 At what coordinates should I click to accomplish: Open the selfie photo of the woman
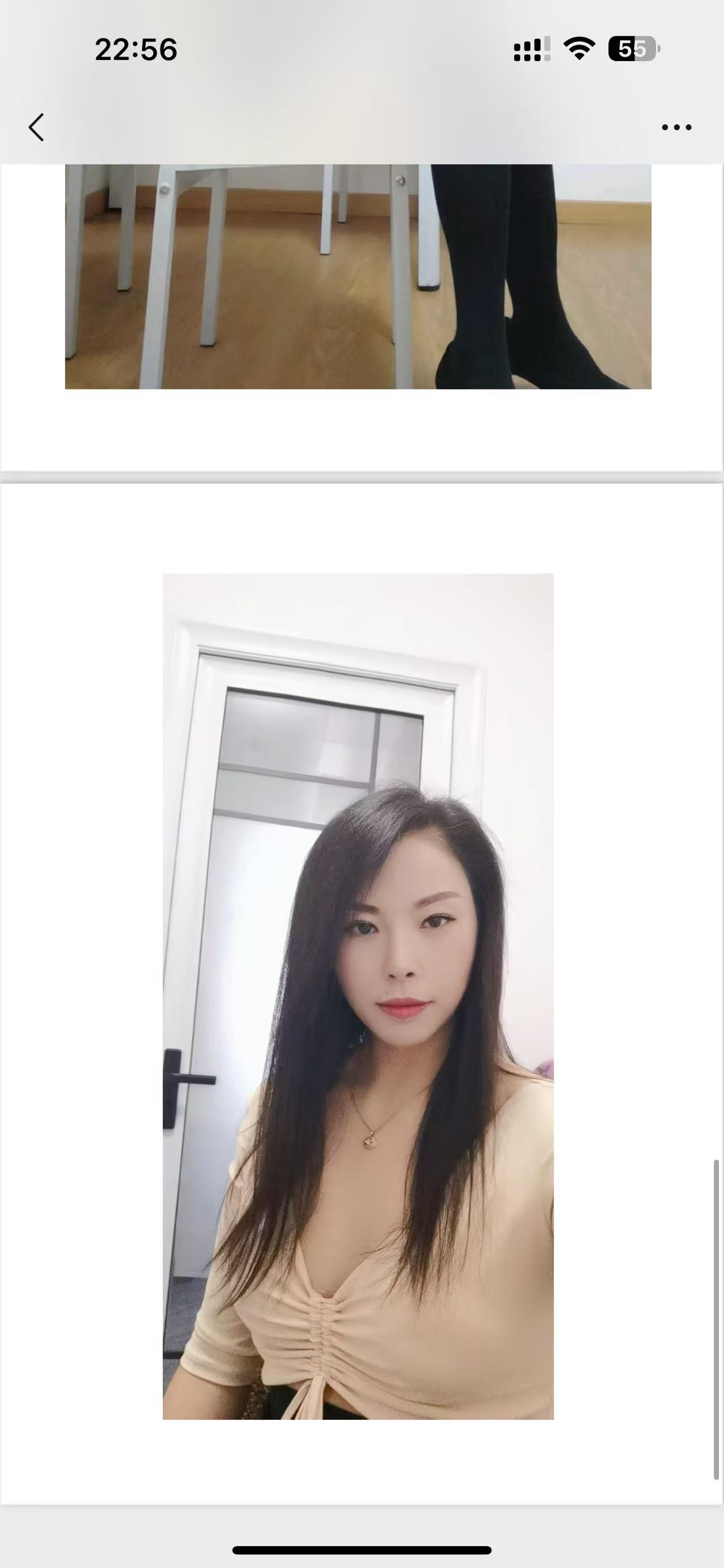358,997
